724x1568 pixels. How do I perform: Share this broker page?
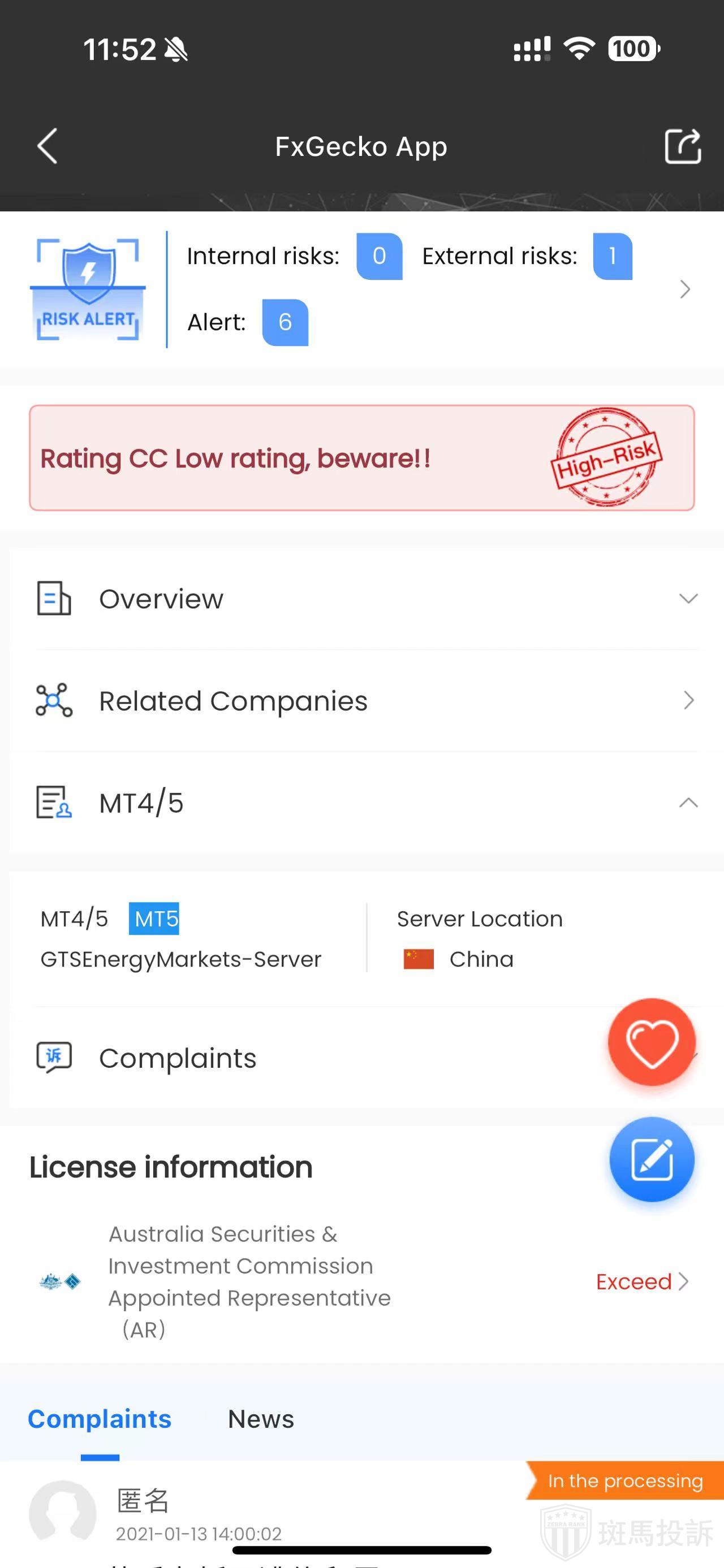682,146
